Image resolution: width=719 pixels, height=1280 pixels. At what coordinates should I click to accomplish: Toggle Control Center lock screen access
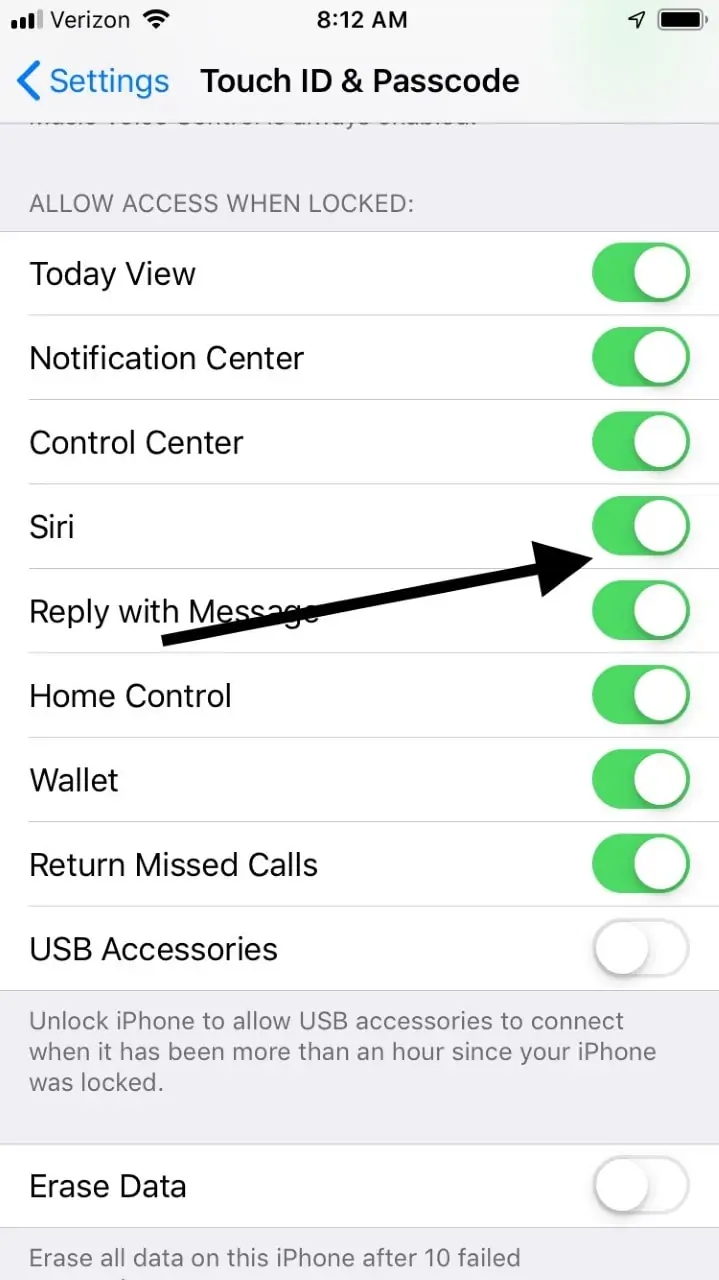[641, 442]
